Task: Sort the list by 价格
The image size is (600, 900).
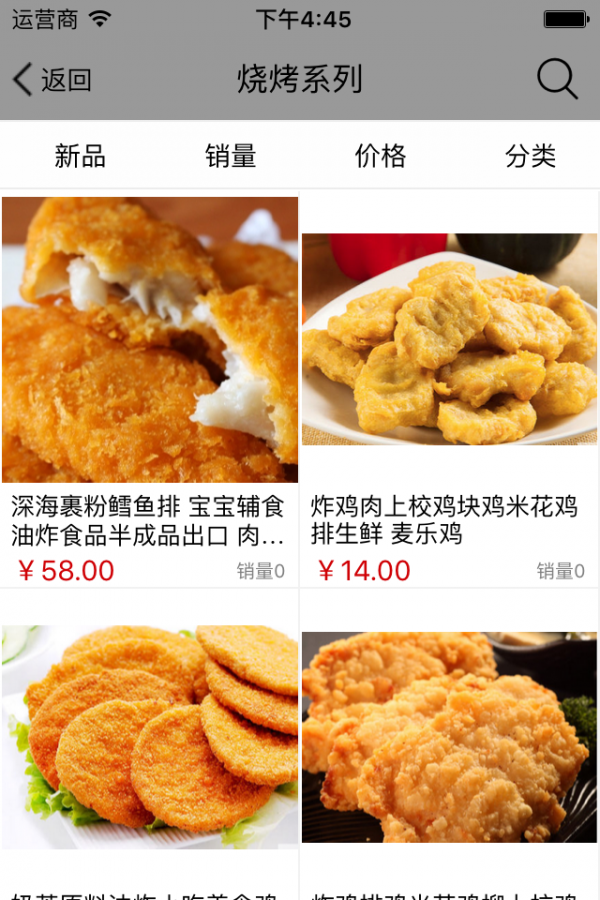Action: (380, 156)
